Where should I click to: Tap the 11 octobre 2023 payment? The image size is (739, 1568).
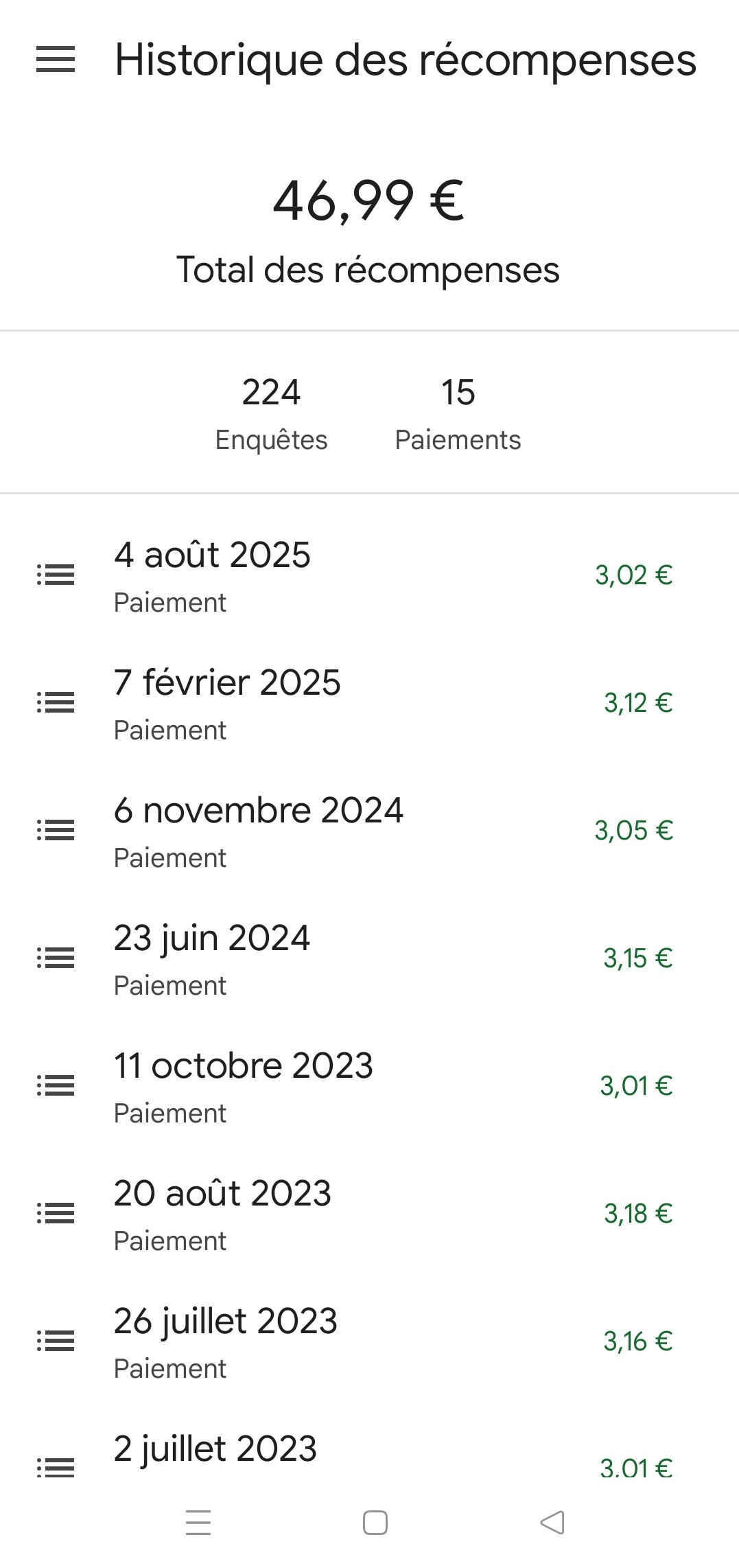(x=369, y=1086)
